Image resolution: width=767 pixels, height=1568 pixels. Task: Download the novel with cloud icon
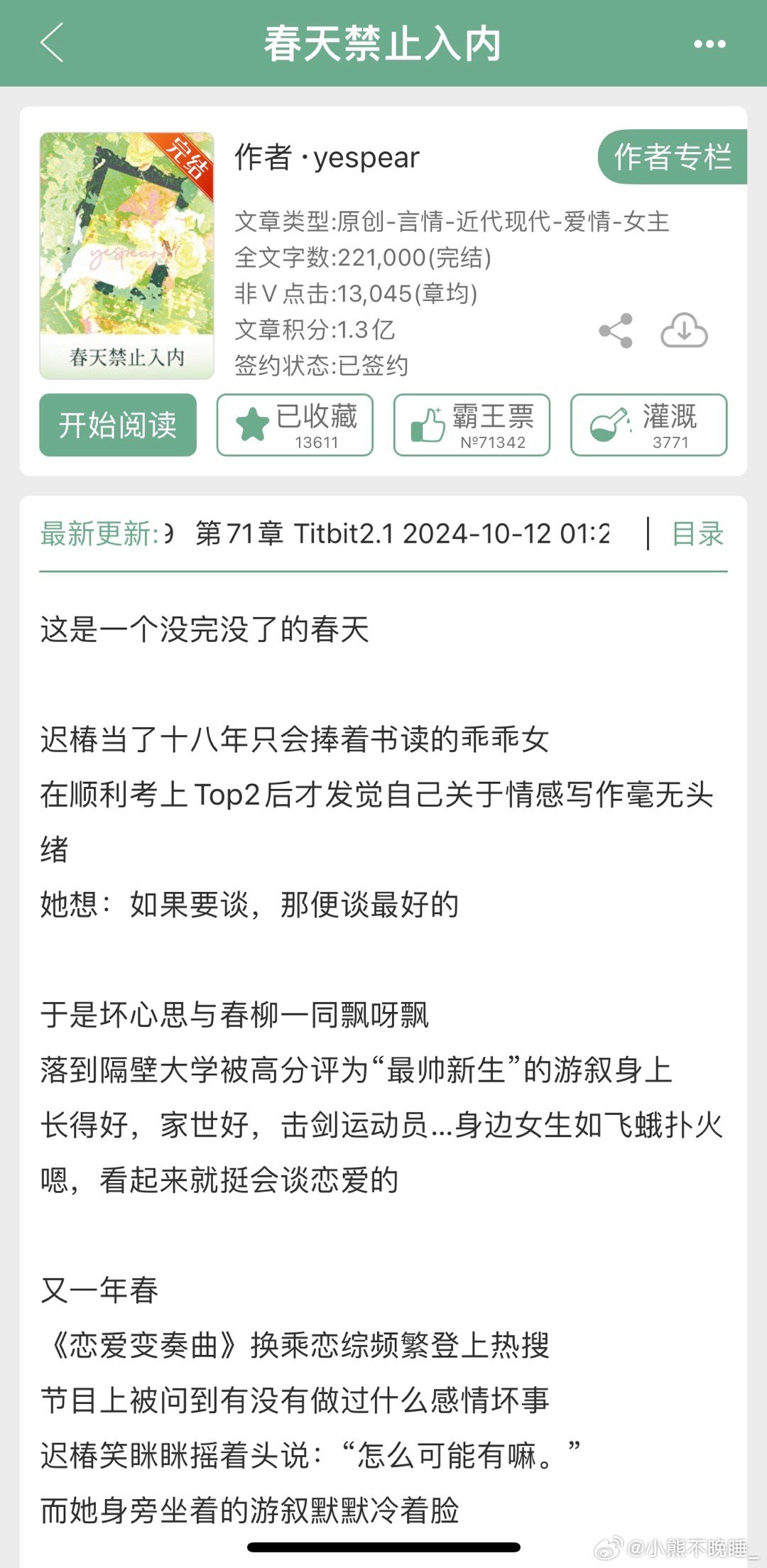684,330
